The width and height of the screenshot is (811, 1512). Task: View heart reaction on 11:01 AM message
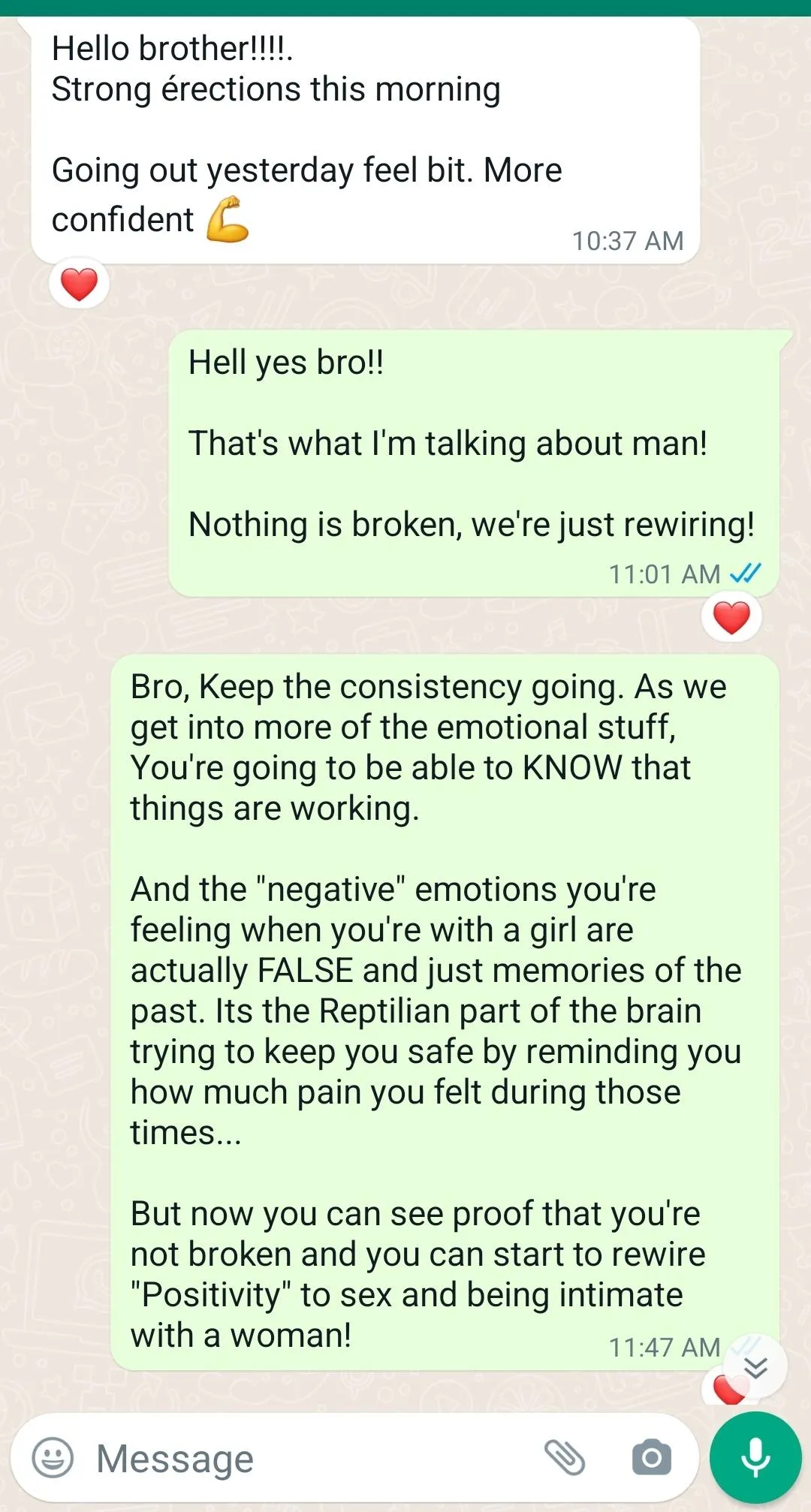click(x=731, y=618)
